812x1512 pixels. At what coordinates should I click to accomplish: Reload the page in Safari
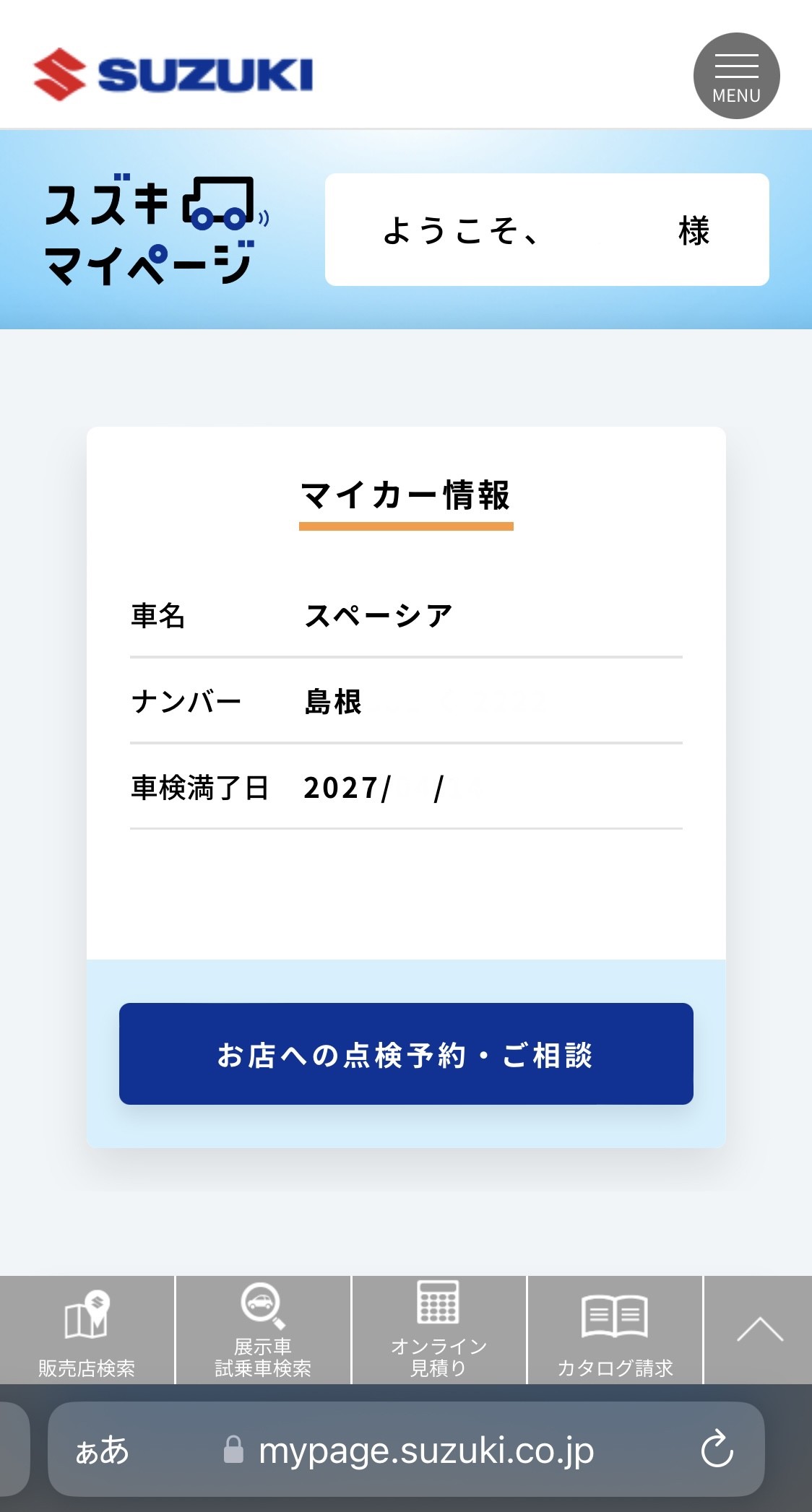point(717,1449)
